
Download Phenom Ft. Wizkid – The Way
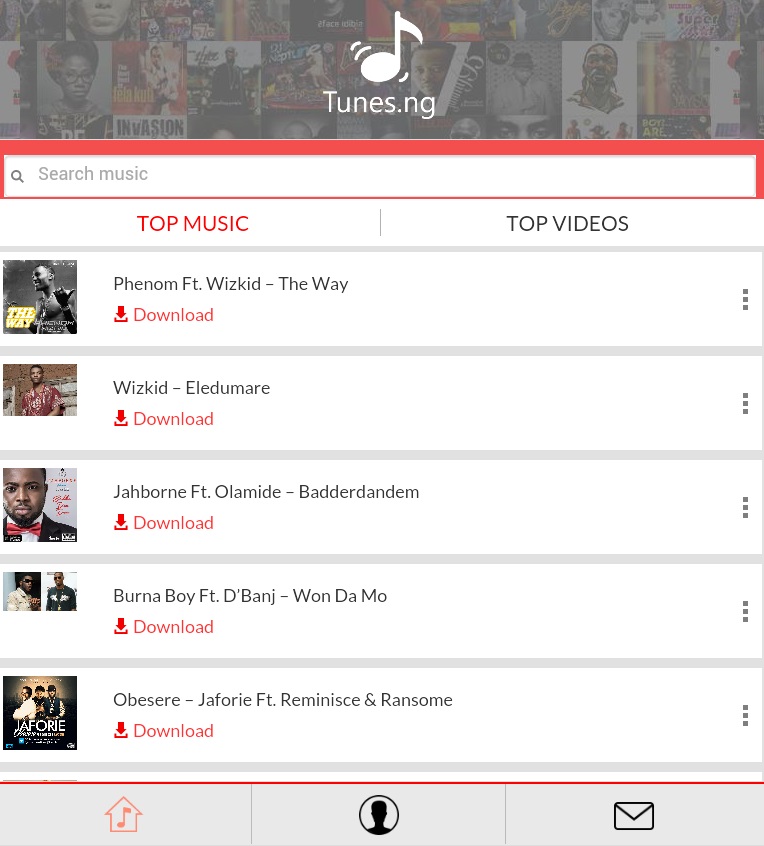(163, 315)
